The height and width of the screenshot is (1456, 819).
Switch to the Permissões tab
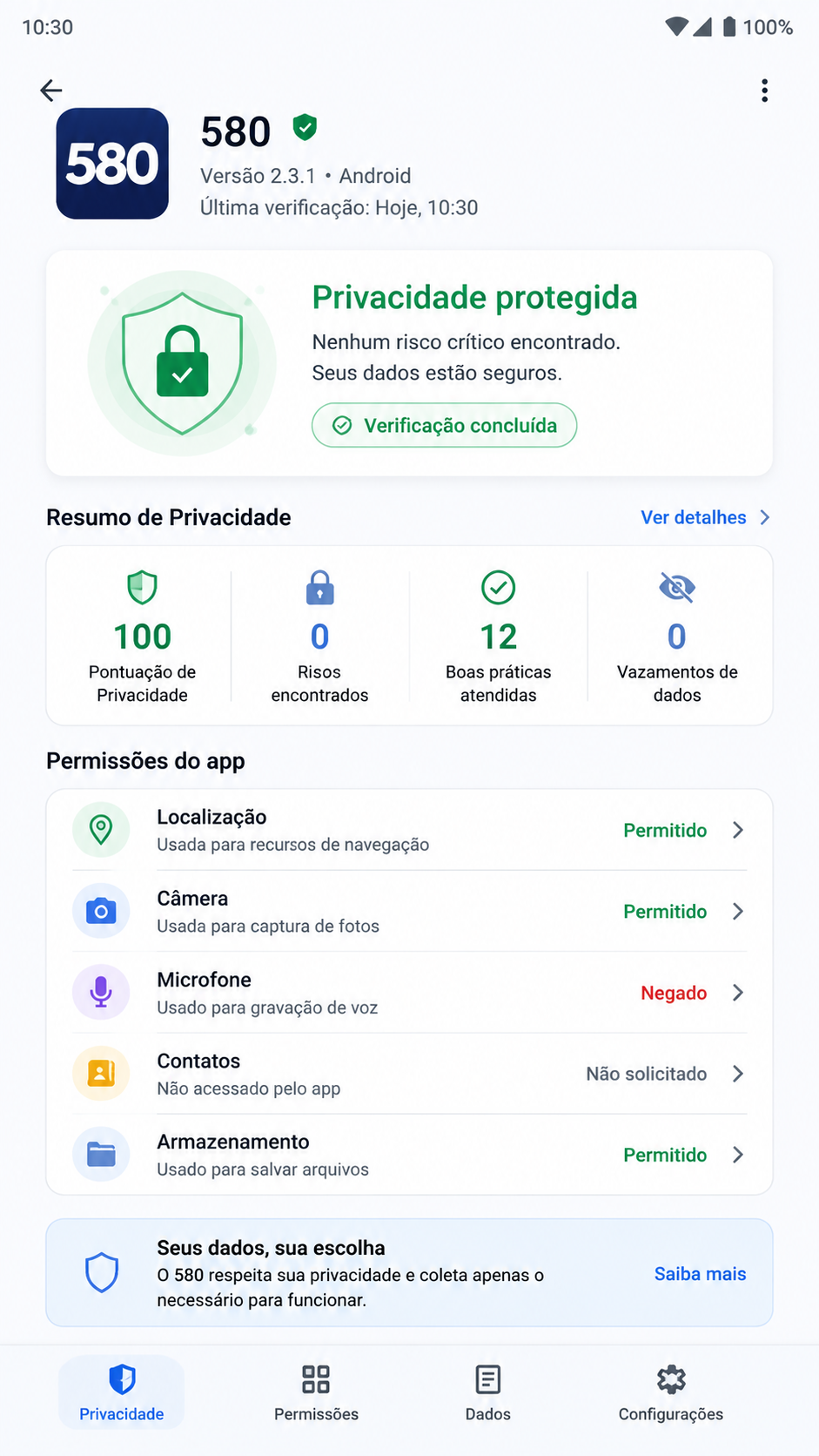click(x=316, y=1392)
